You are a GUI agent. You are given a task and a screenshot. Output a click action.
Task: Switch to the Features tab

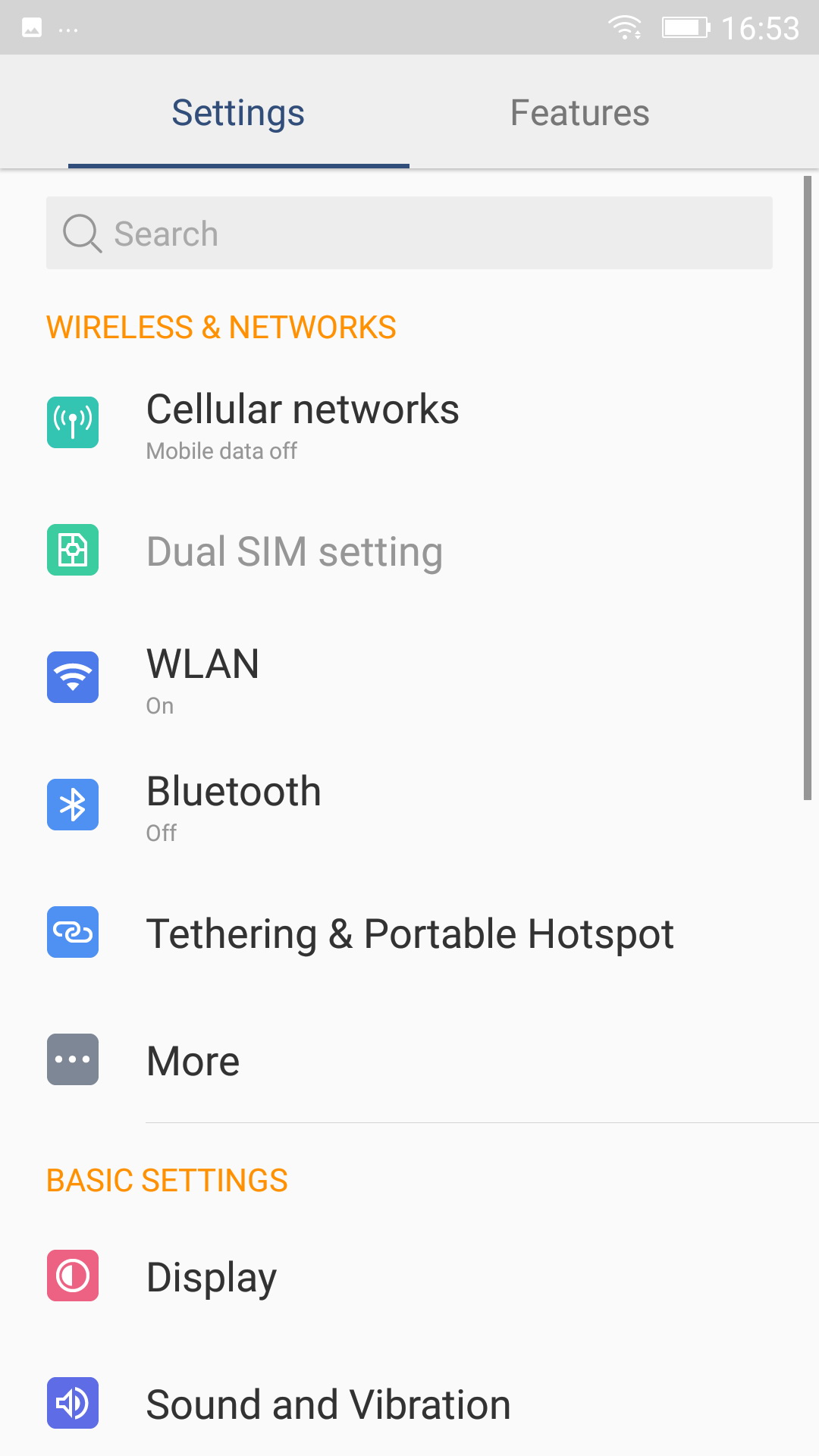580,112
